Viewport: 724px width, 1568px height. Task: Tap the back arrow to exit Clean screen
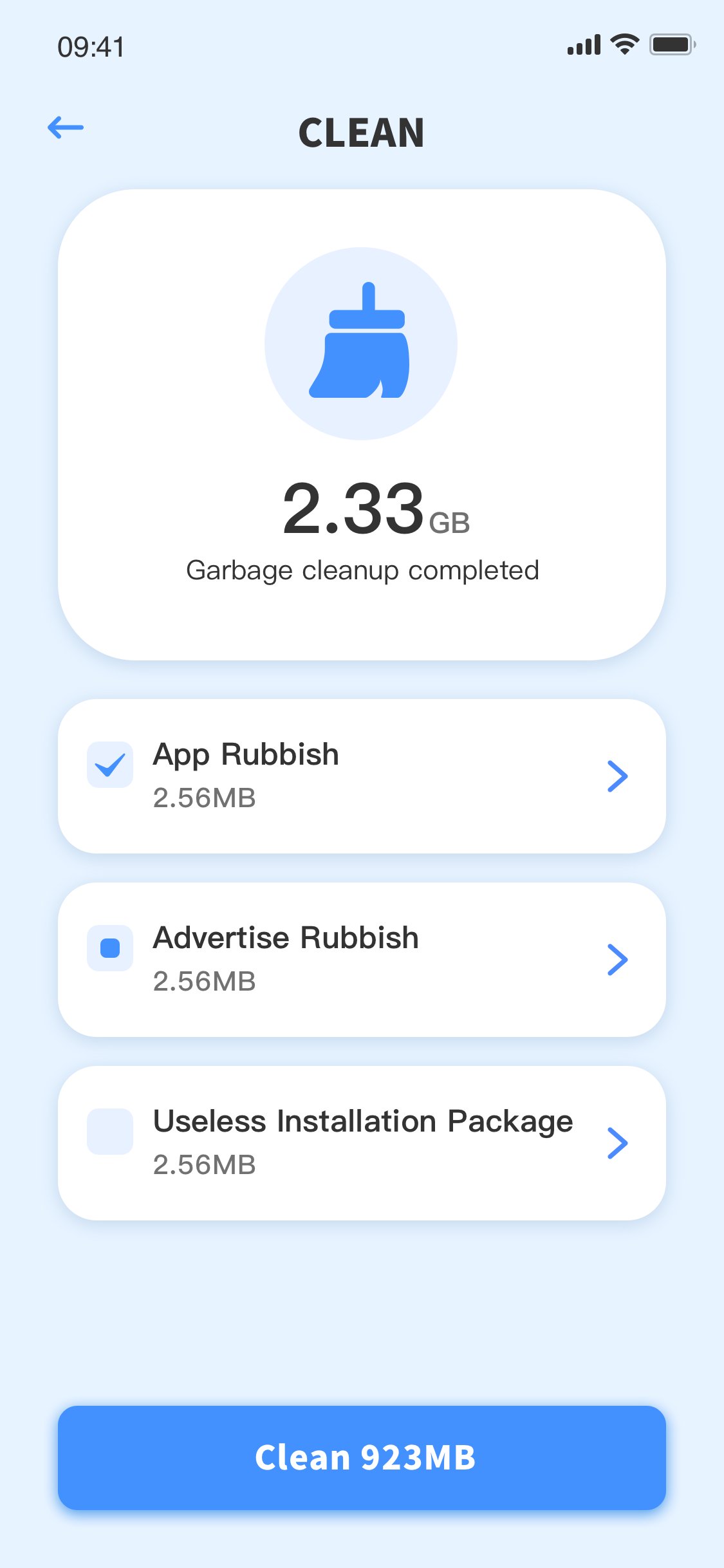click(65, 127)
